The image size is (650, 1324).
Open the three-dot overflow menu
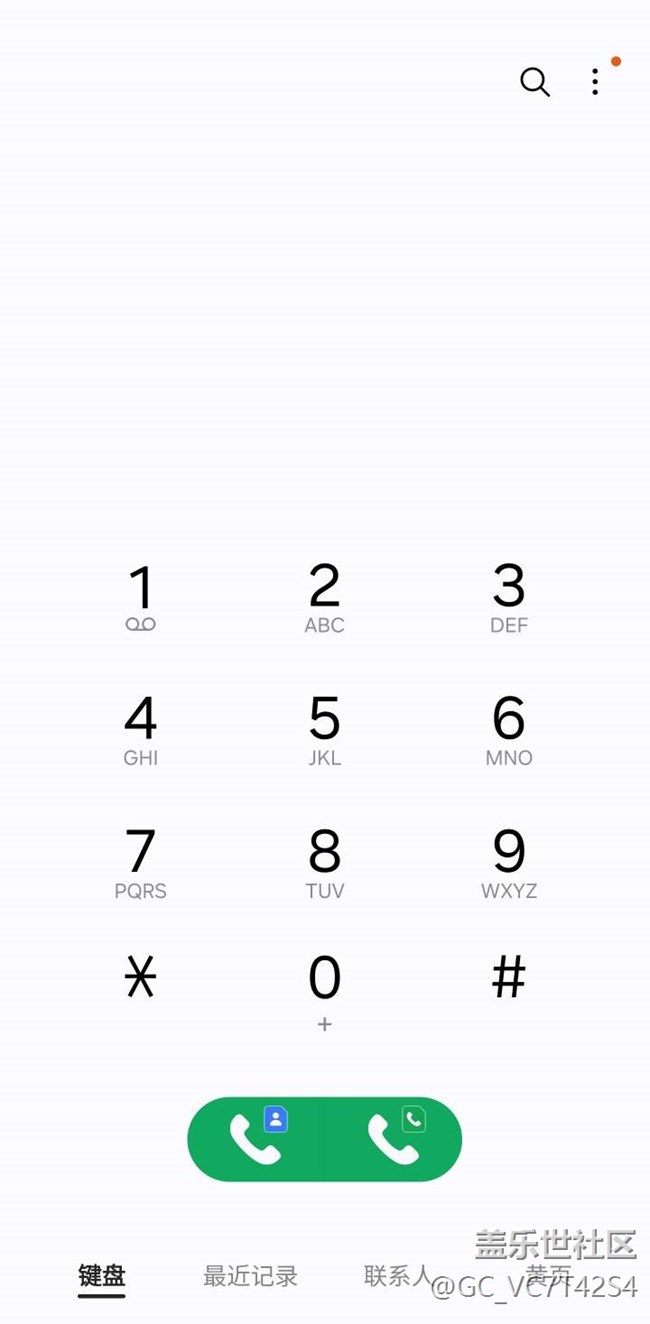tap(595, 82)
